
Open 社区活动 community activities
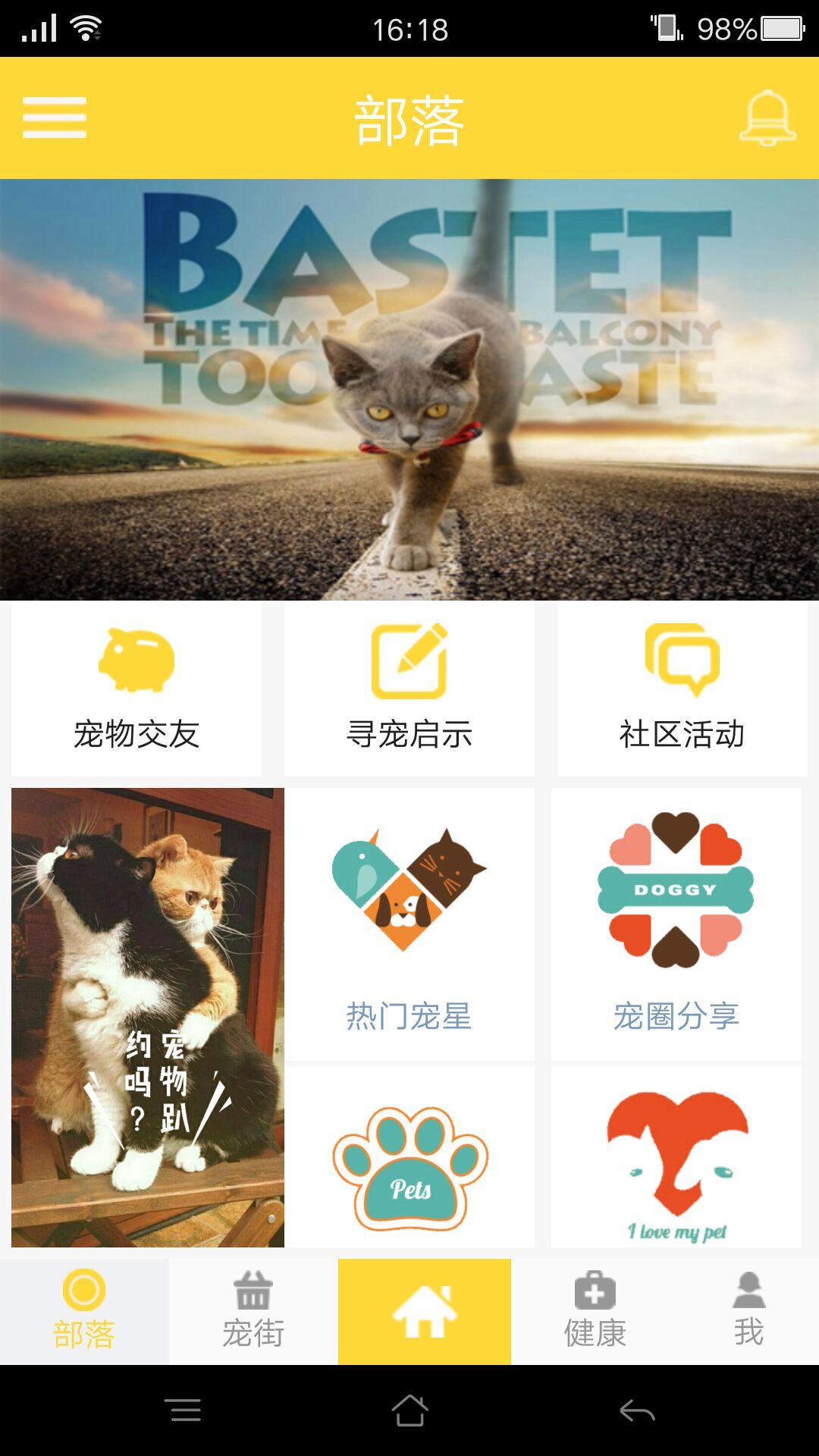tap(682, 689)
